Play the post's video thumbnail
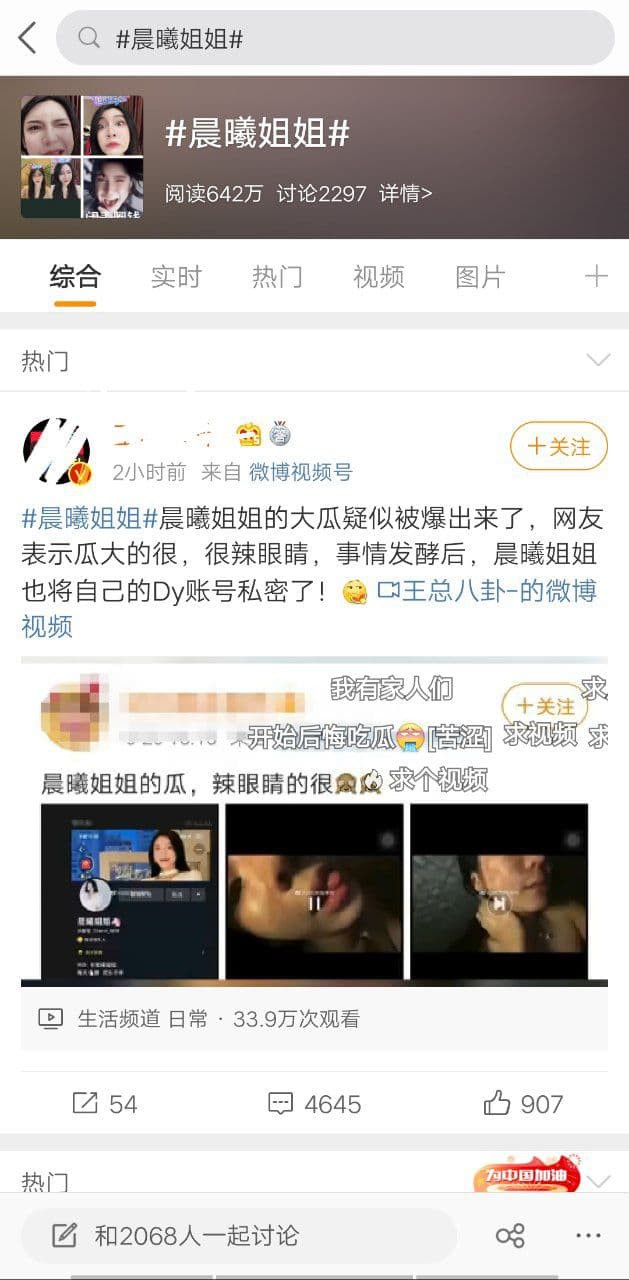Viewport: 629px width, 1280px height. pyautogui.click(x=314, y=820)
